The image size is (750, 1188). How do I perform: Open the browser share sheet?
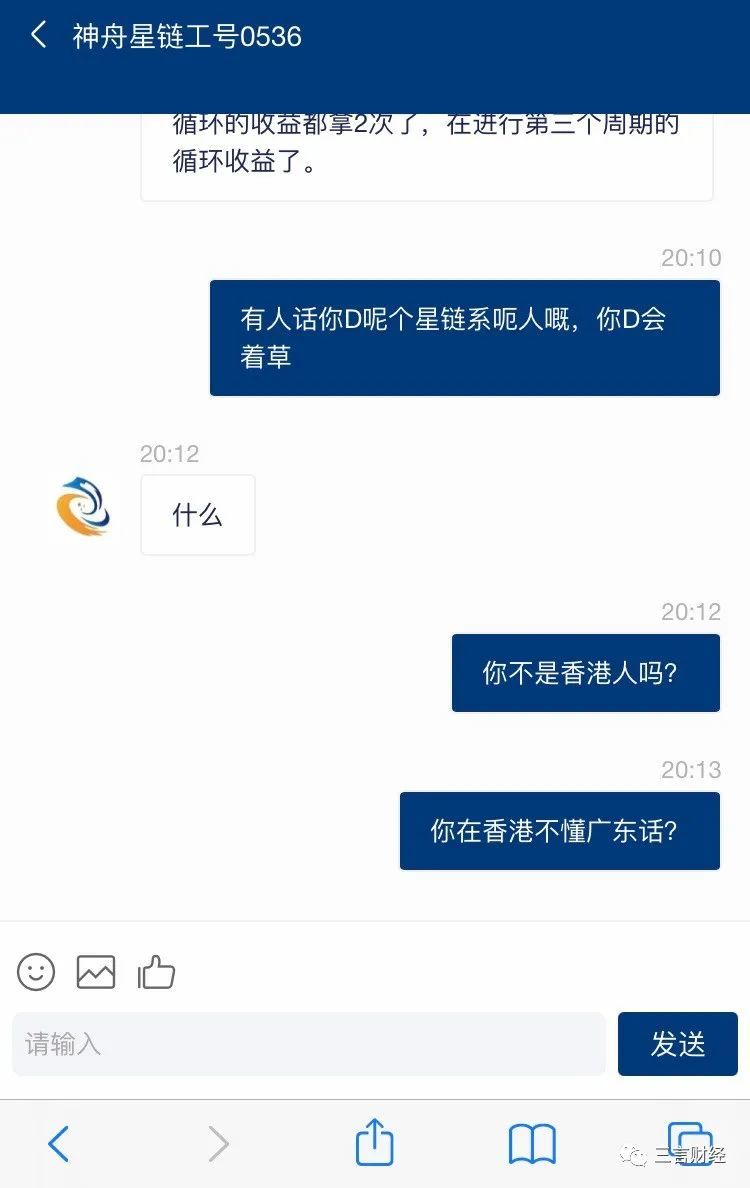(375, 1142)
